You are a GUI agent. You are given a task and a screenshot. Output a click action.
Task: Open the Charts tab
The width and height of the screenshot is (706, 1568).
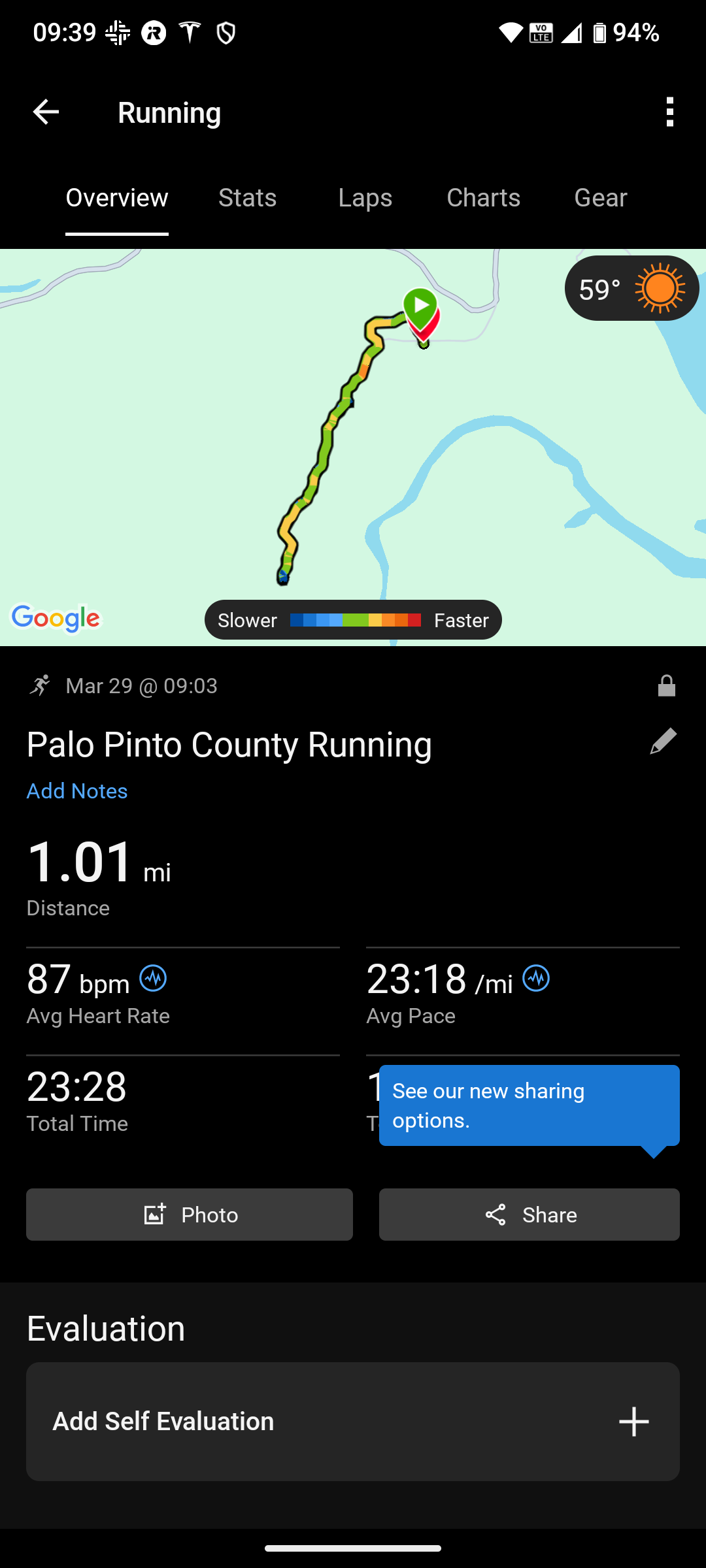point(483,198)
